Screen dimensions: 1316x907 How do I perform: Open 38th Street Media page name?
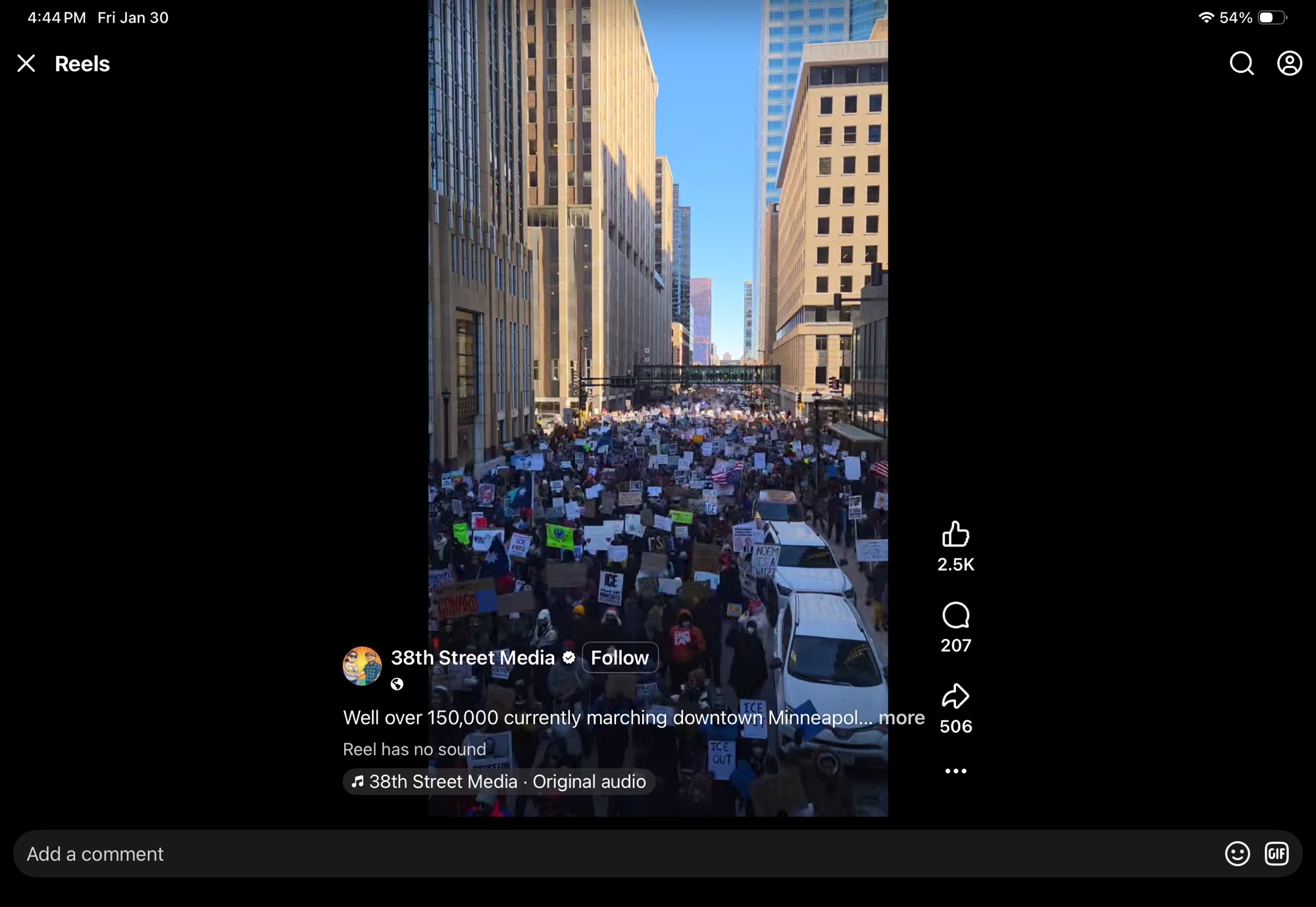pos(472,658)
